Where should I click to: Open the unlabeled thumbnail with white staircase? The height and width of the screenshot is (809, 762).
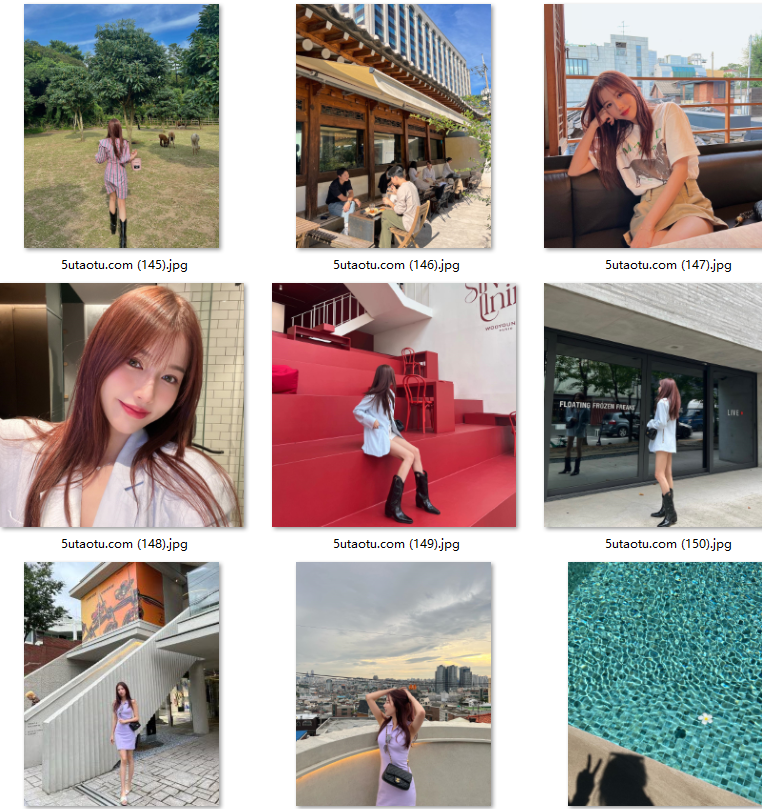[x=121, y=684]
